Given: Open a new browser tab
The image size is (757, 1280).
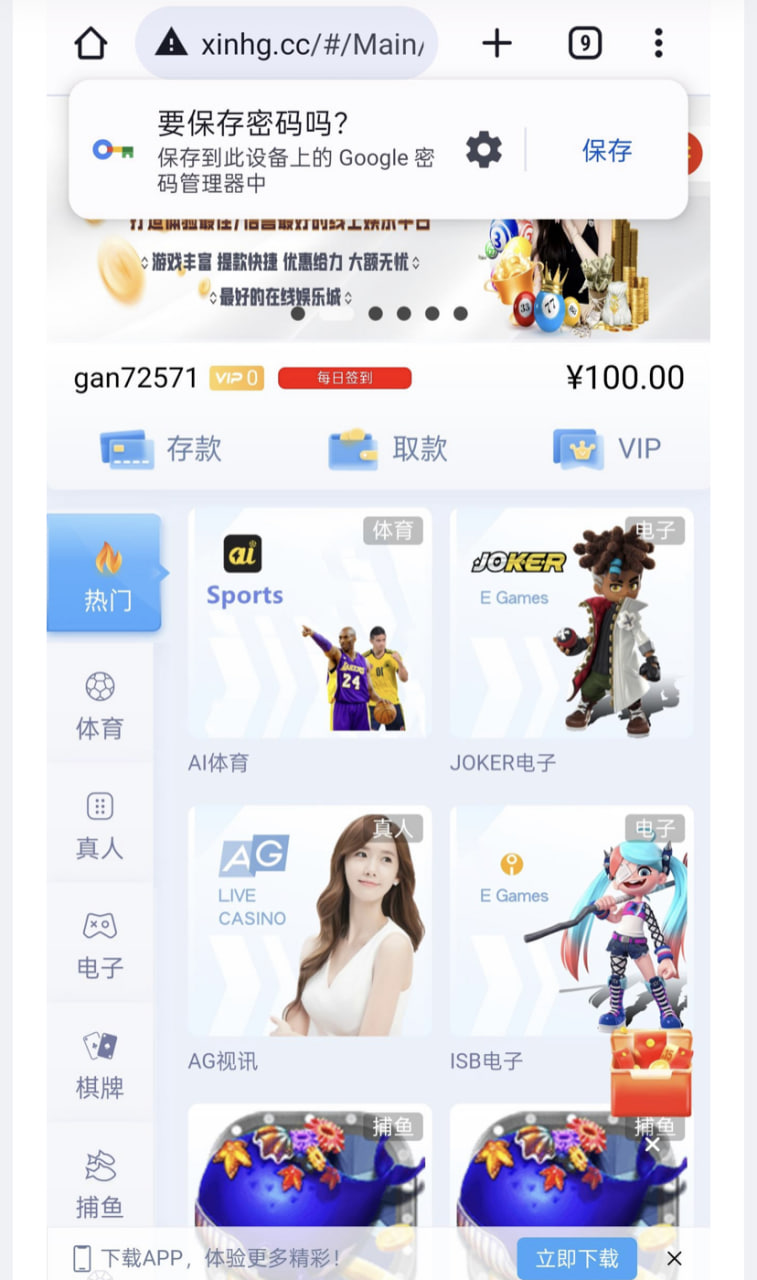Looking at the screenshot, I should (x=496, y=43).
